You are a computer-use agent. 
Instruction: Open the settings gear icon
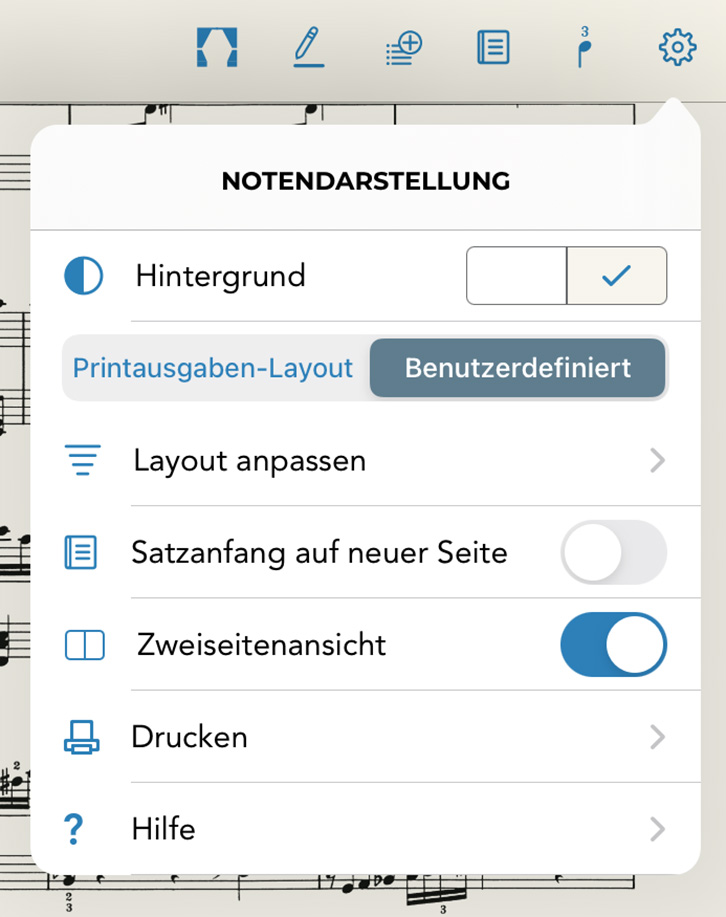click(677, 47)
